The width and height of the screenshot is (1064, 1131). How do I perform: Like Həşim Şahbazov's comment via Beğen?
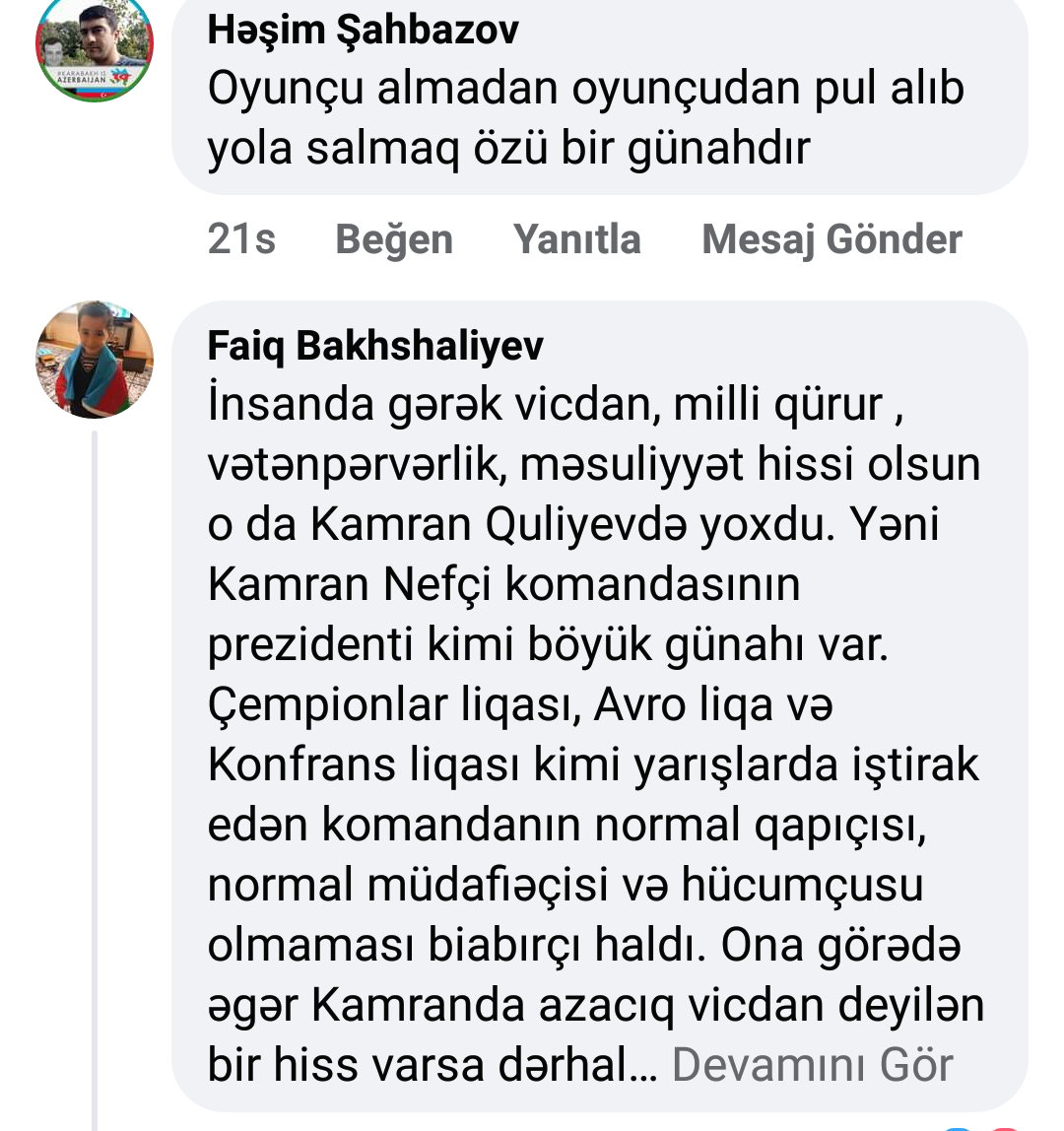pos(393,239)
